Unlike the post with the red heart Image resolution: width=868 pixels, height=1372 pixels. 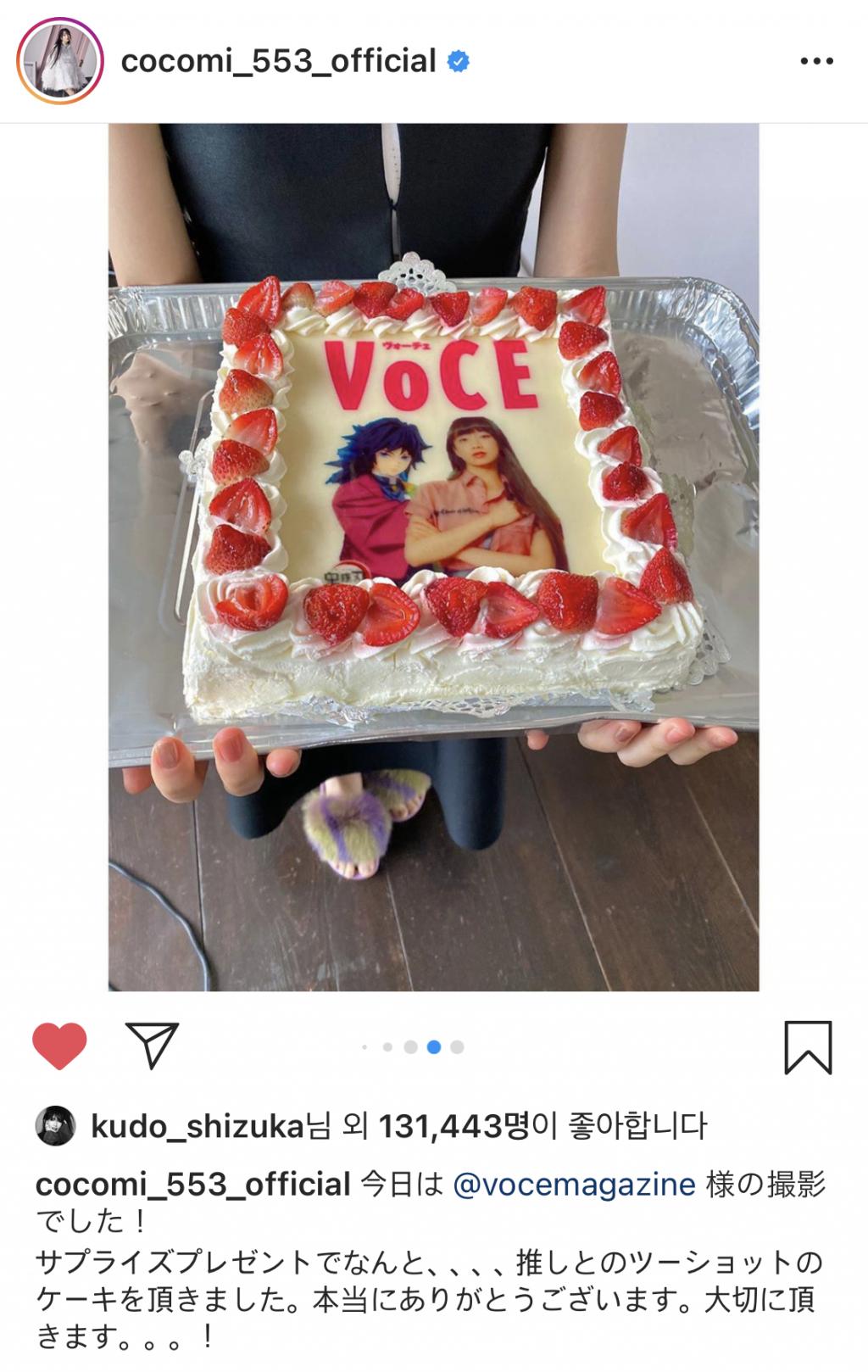59,1046
